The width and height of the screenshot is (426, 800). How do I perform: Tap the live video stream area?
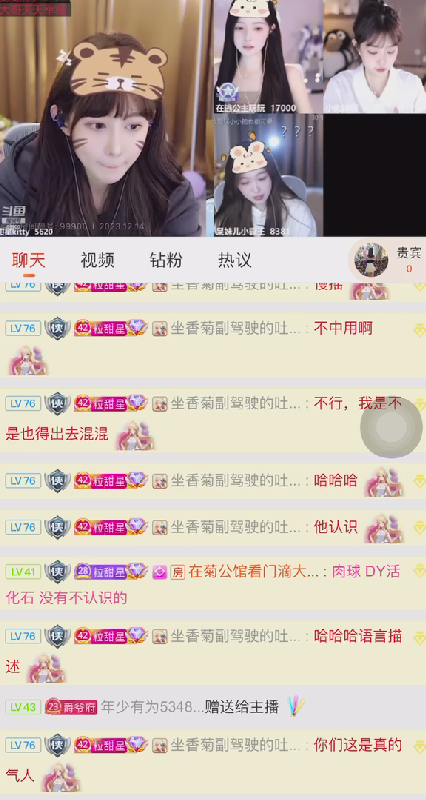tap(213, 118)
